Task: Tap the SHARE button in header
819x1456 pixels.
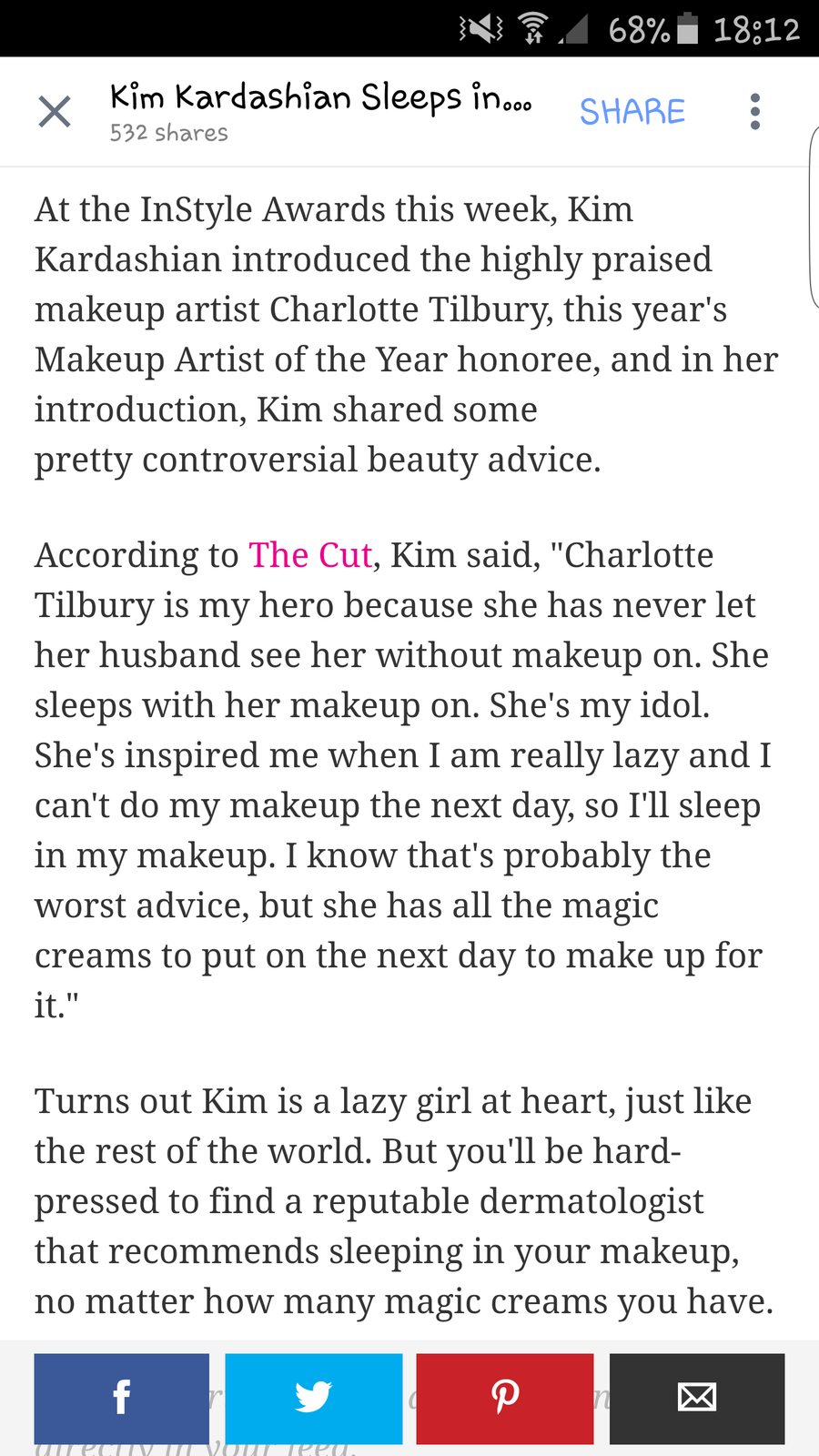Action: [632, 112]
